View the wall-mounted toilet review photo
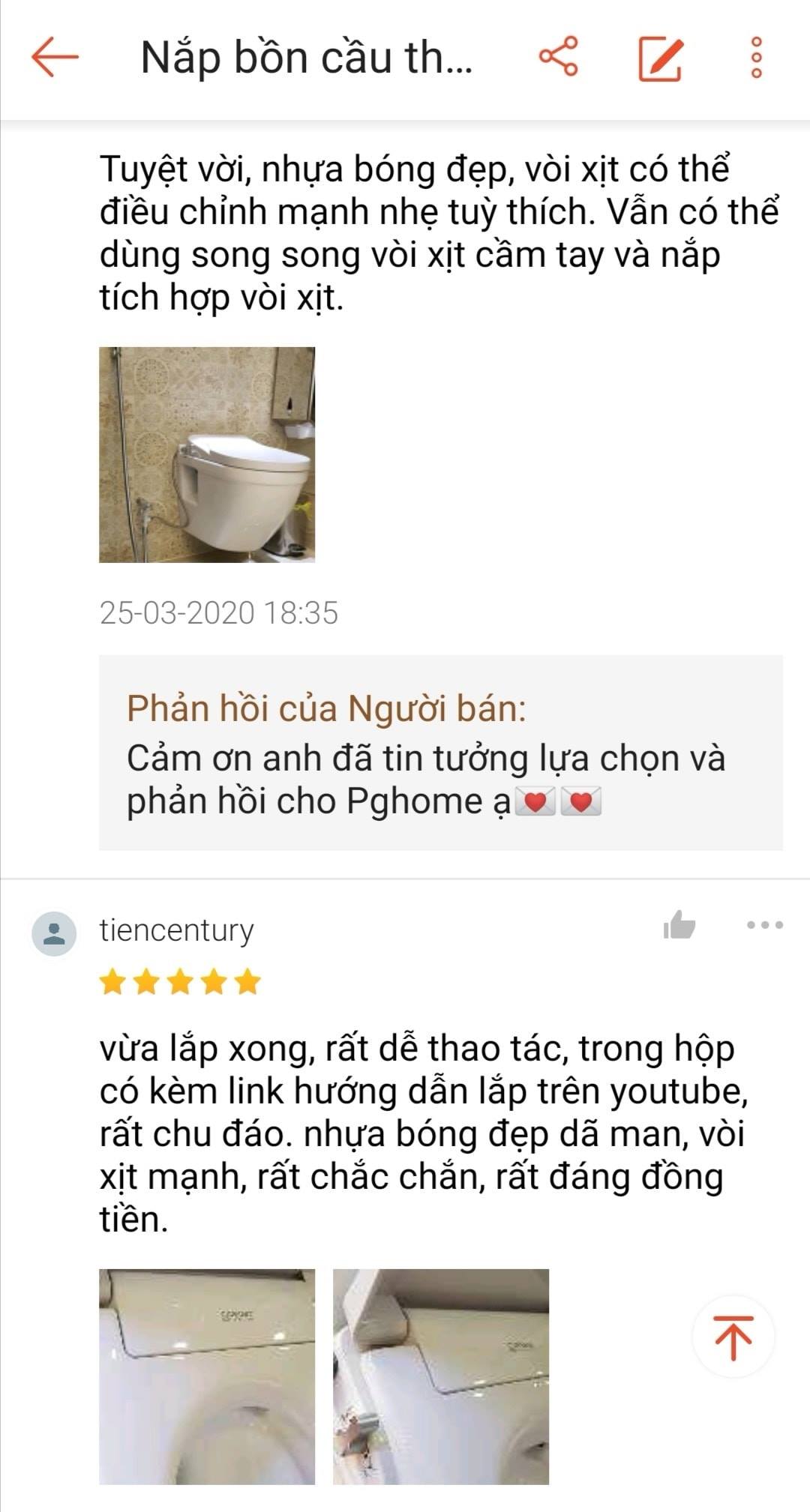Image resolution: width=810 pixels, height=1512 pixels. click(x=207, y=454)
